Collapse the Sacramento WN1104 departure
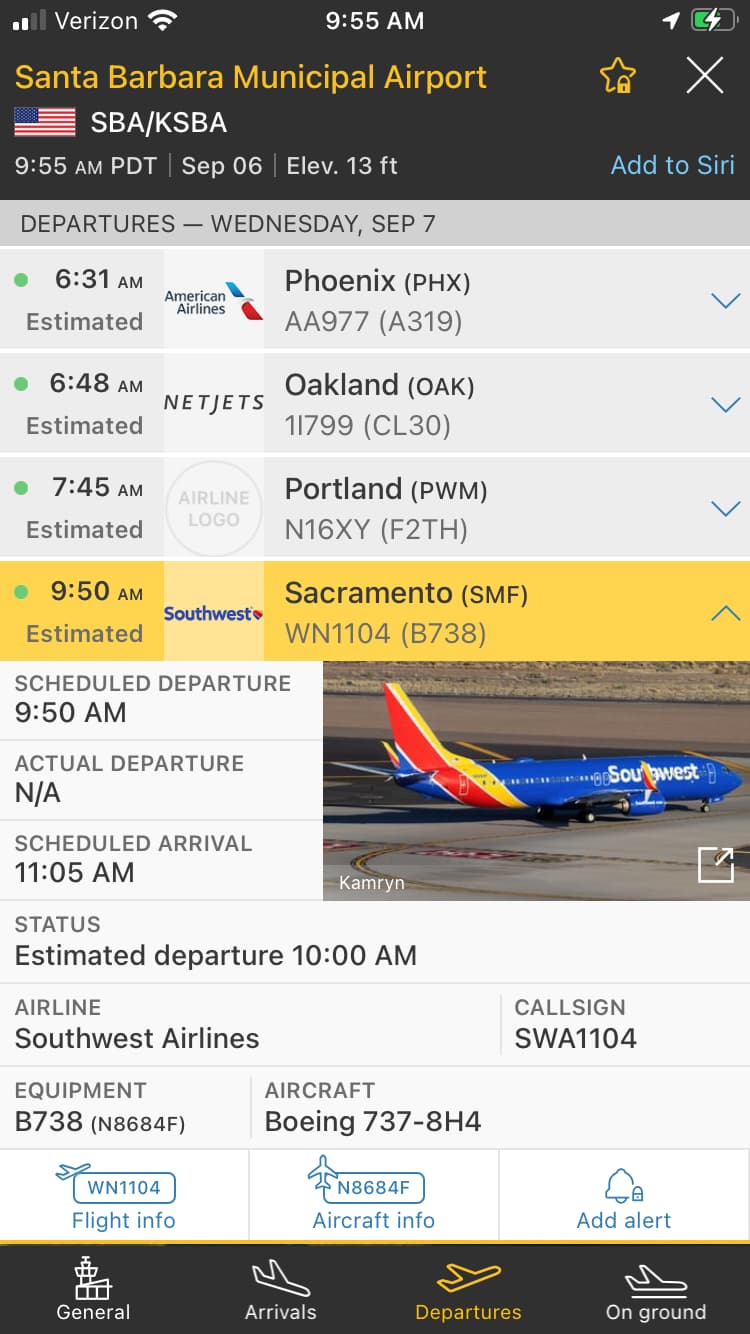Viewport: 750px width, 1334px height. pos(724,612)
